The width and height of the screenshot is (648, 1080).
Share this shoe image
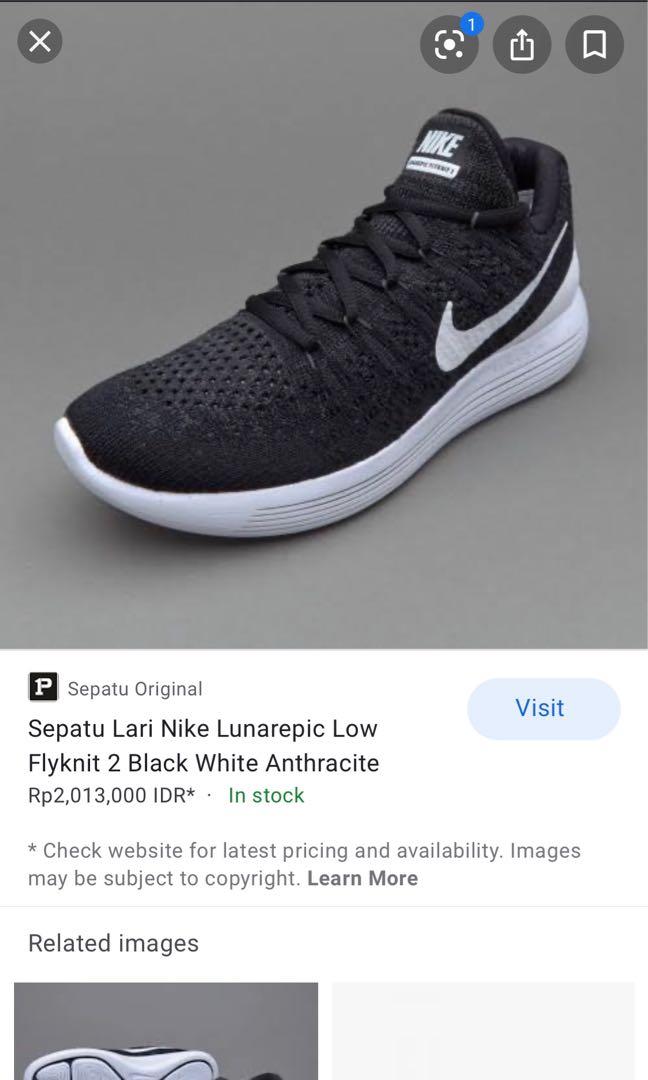pyautogui.click(x=522, y=44)
